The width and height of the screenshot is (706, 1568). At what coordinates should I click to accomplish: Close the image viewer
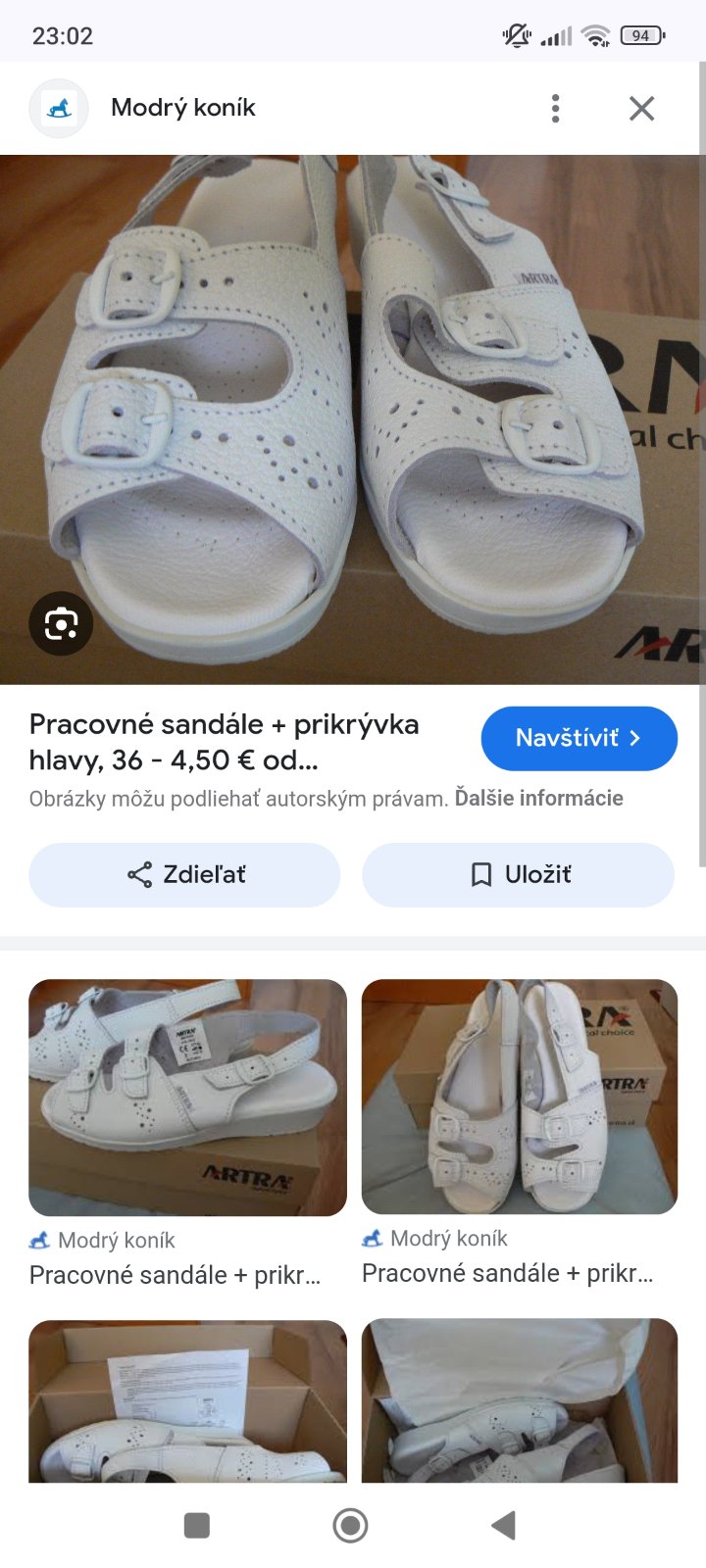click(x=641, y=108)
